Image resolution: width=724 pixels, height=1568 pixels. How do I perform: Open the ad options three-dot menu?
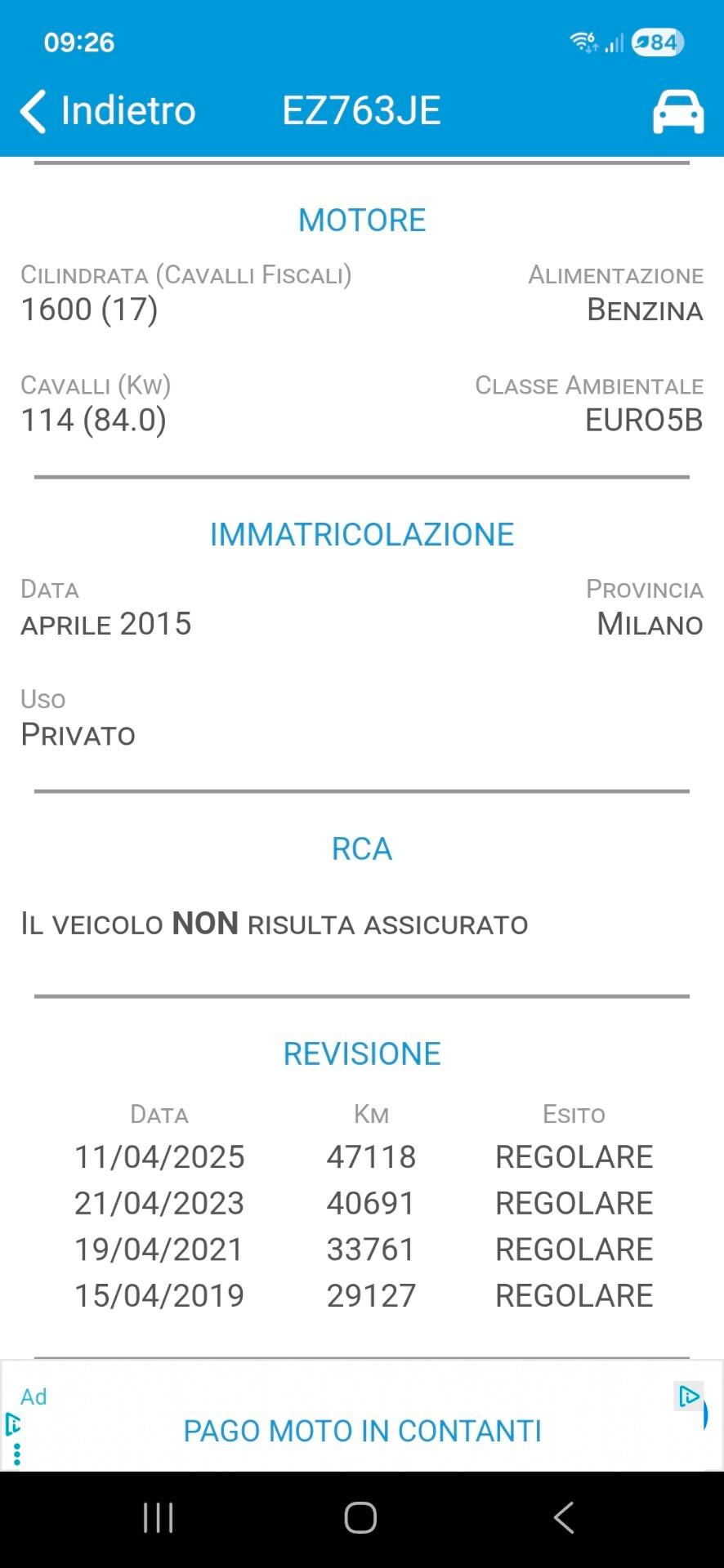pyautogui.click(x=16, y=1454)
